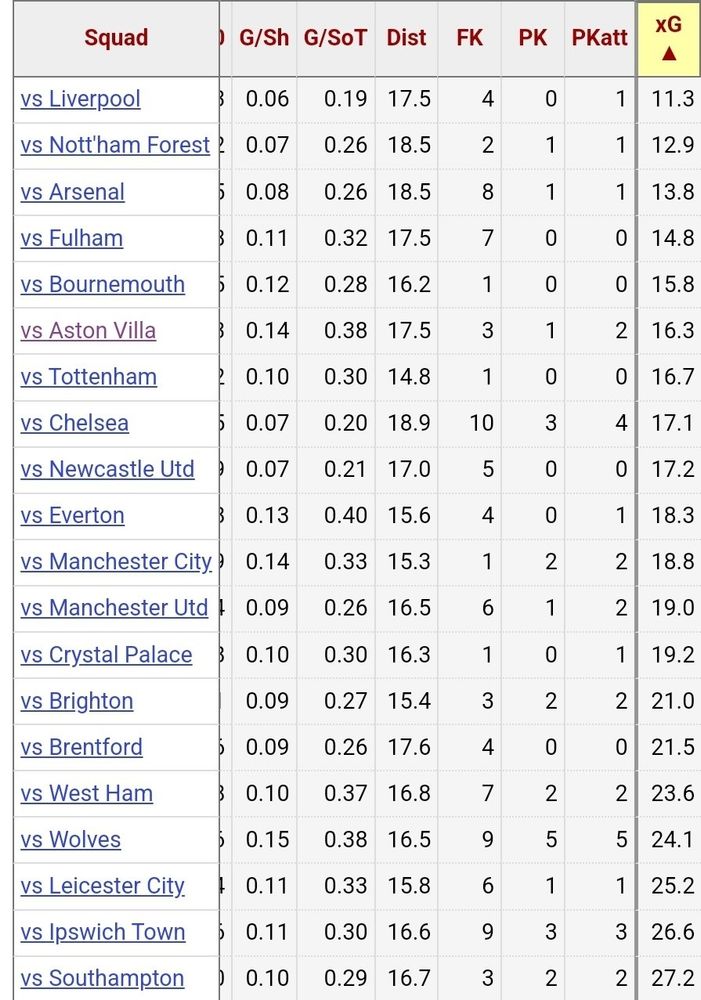Image resolution: width=701 pixels, height=1000 pixels.
Task: Sort table by the PK column
Action: (x=533, y=38)
